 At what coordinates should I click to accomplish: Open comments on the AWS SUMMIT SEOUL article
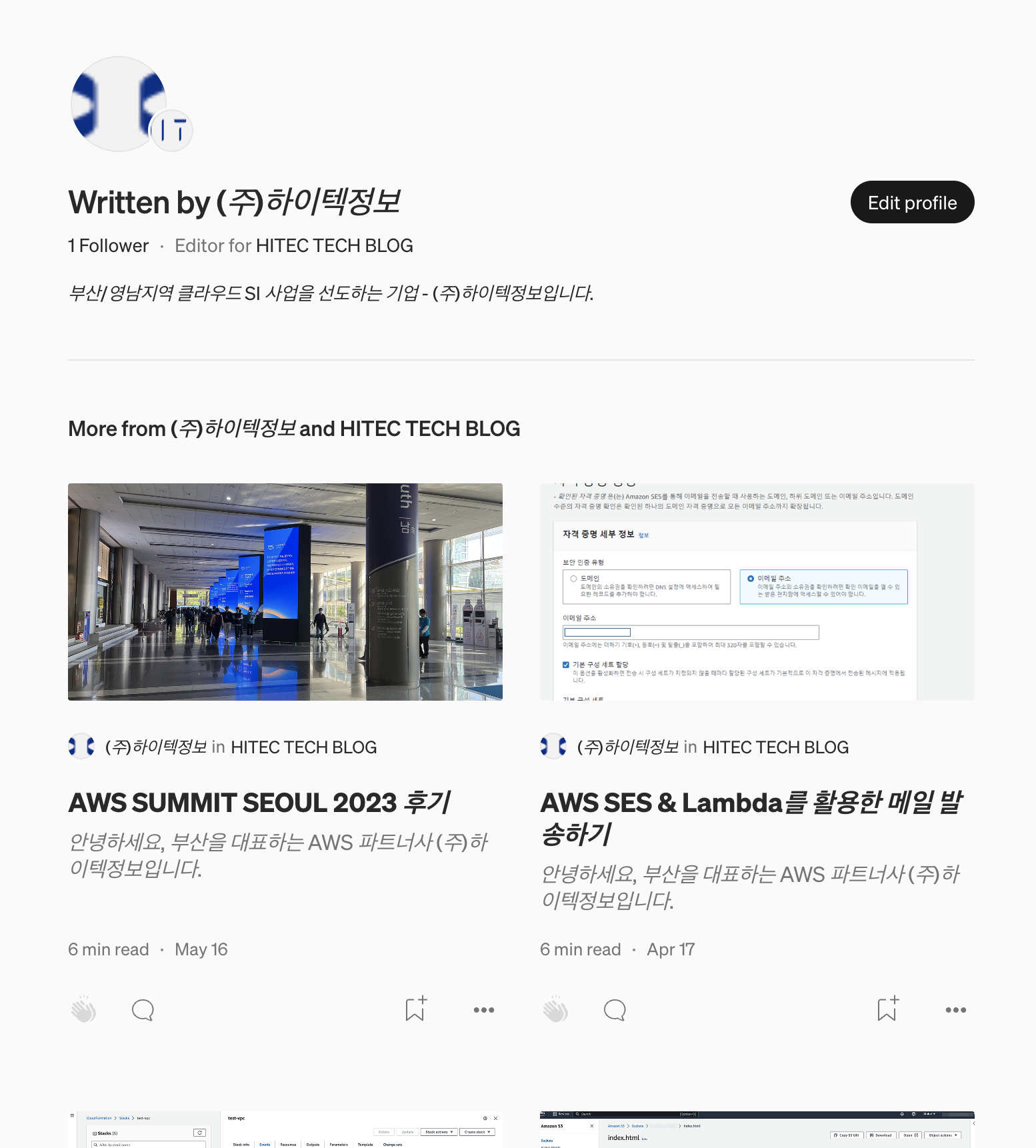[x=143, y=1010]
